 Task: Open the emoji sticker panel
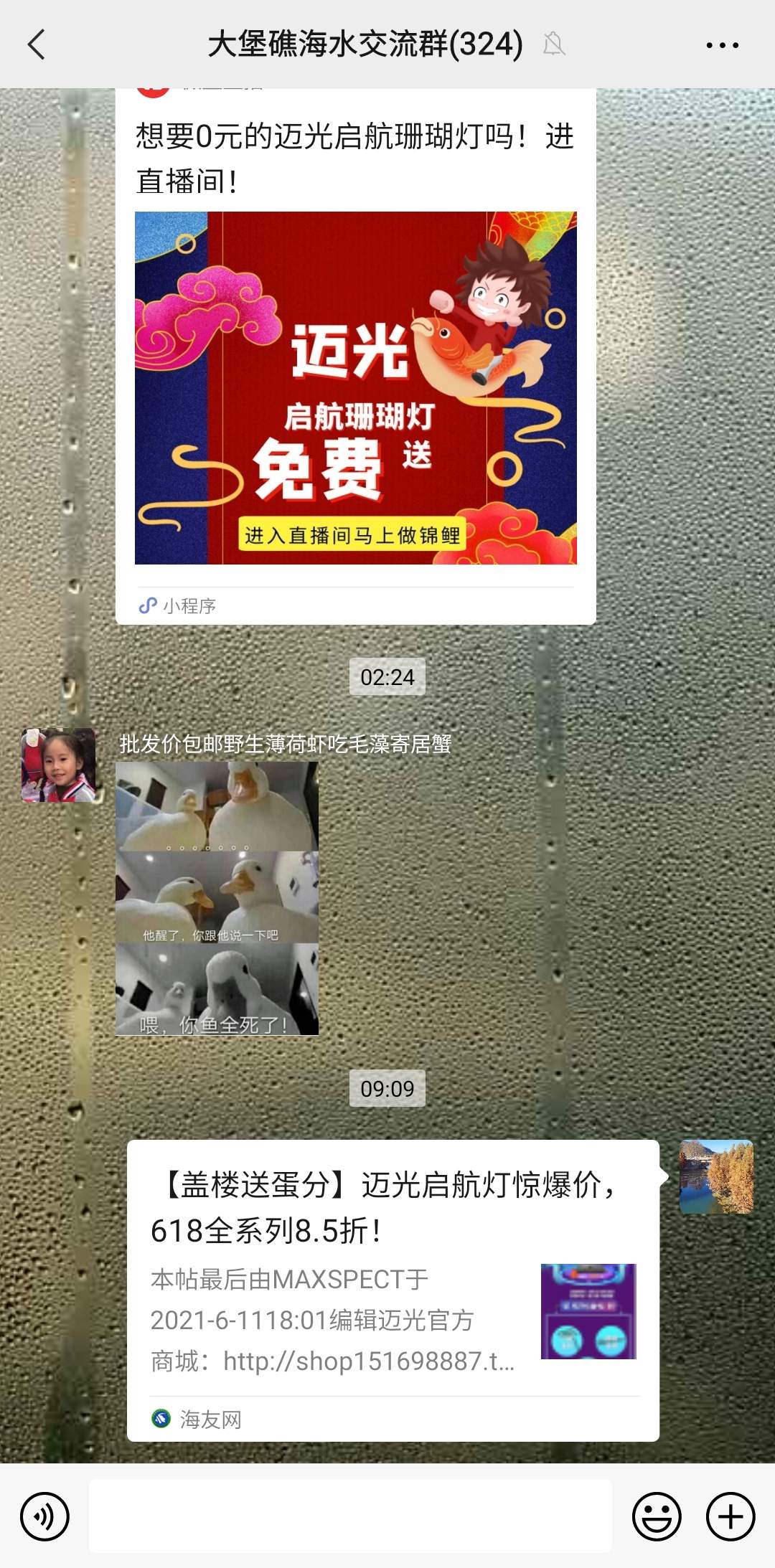656,1516
